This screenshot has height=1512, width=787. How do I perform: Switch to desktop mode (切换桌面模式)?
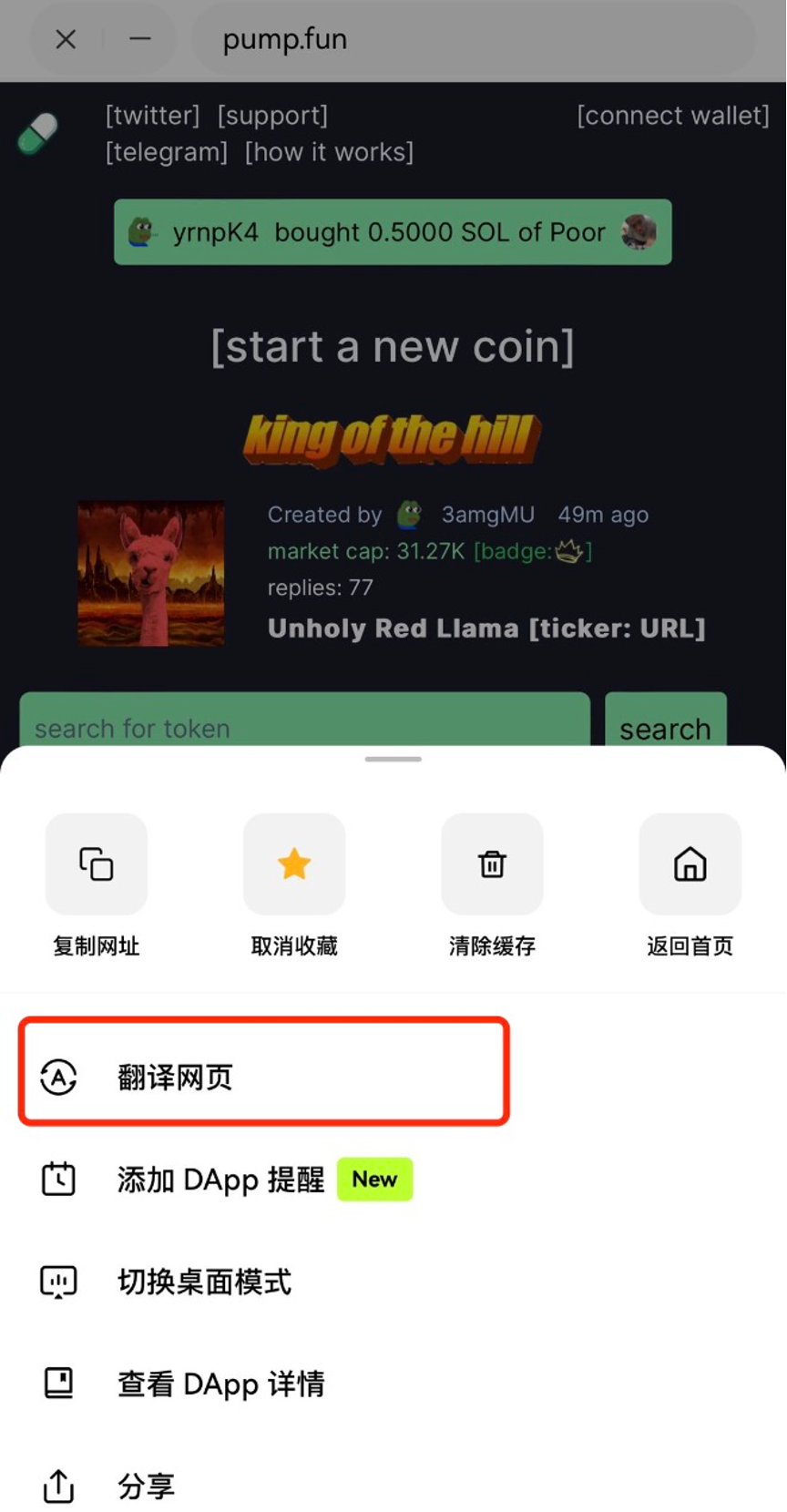(204, 1282)
